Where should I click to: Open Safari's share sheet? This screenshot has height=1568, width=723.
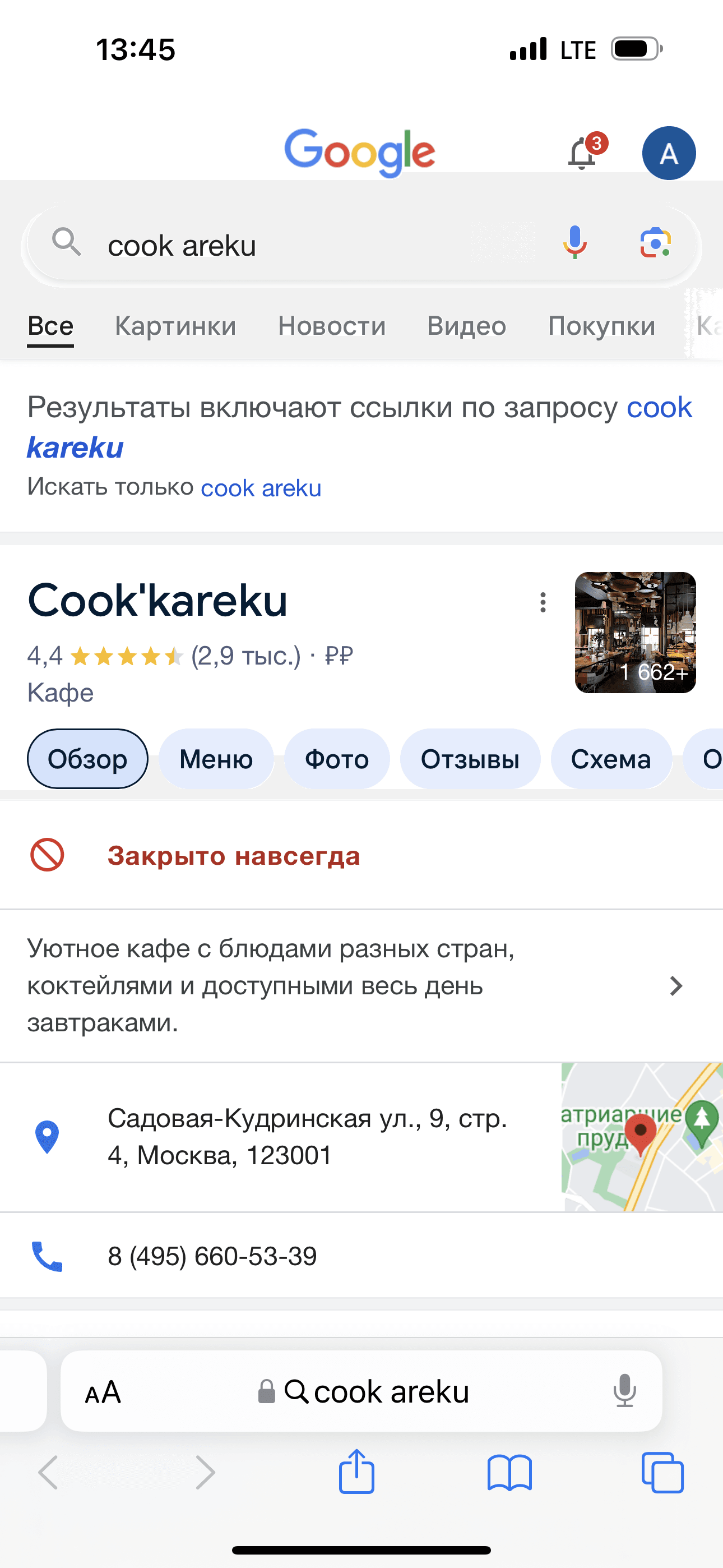(x=356, y=1472)
